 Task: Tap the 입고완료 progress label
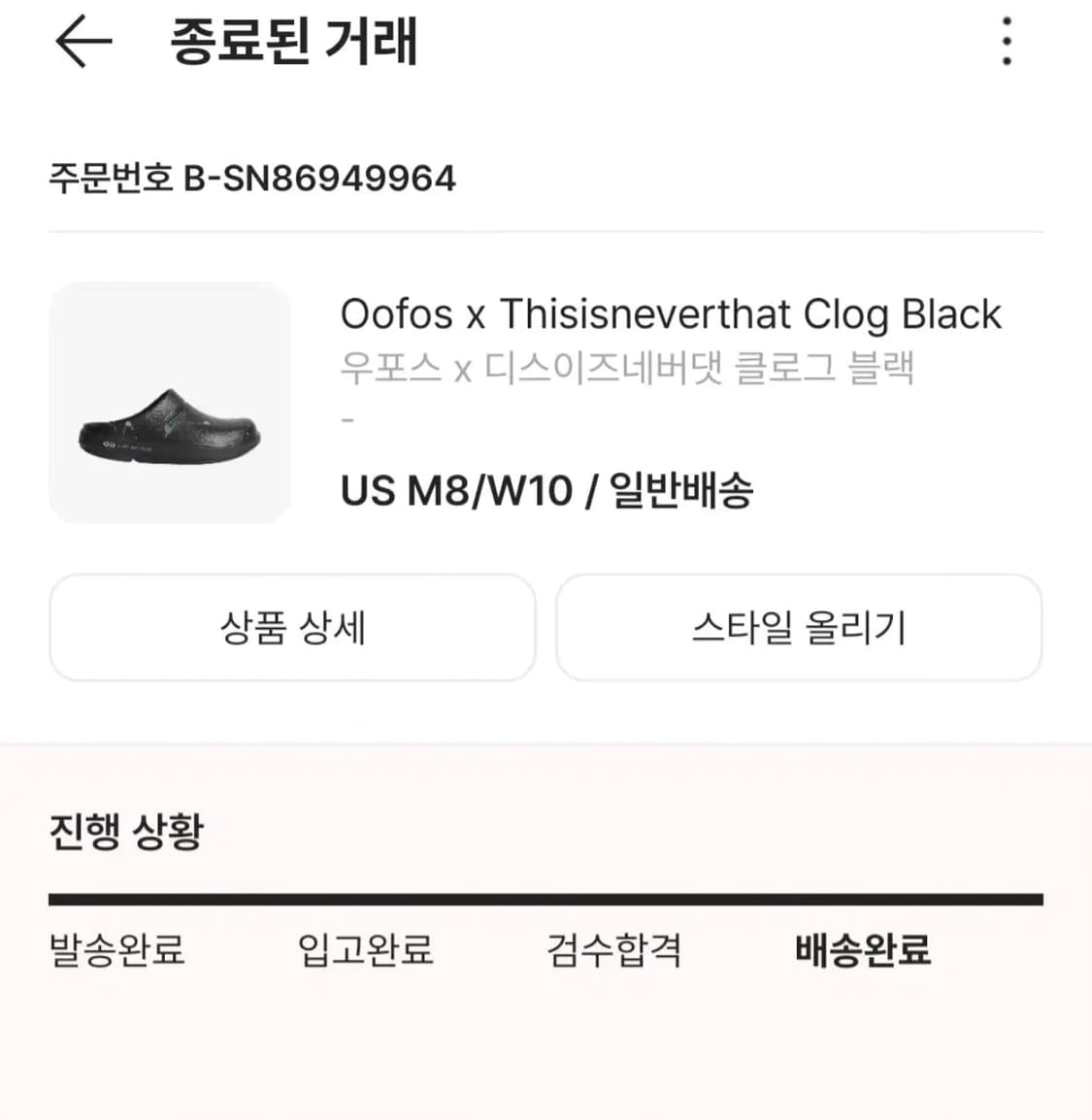367,952
